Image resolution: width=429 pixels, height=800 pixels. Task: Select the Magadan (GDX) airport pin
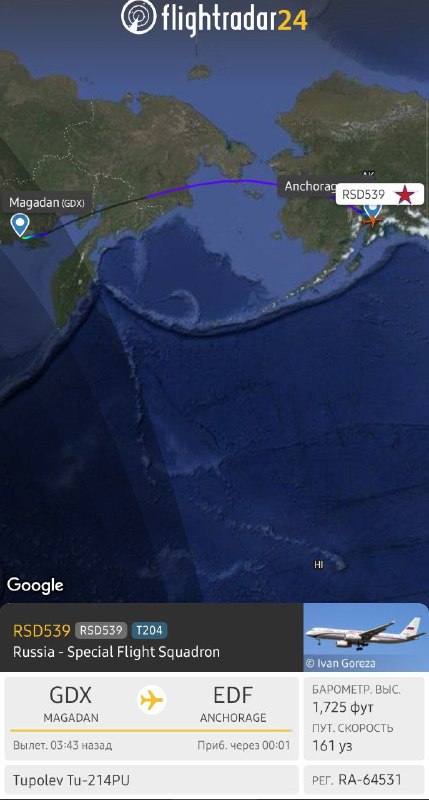click(20, 225)
